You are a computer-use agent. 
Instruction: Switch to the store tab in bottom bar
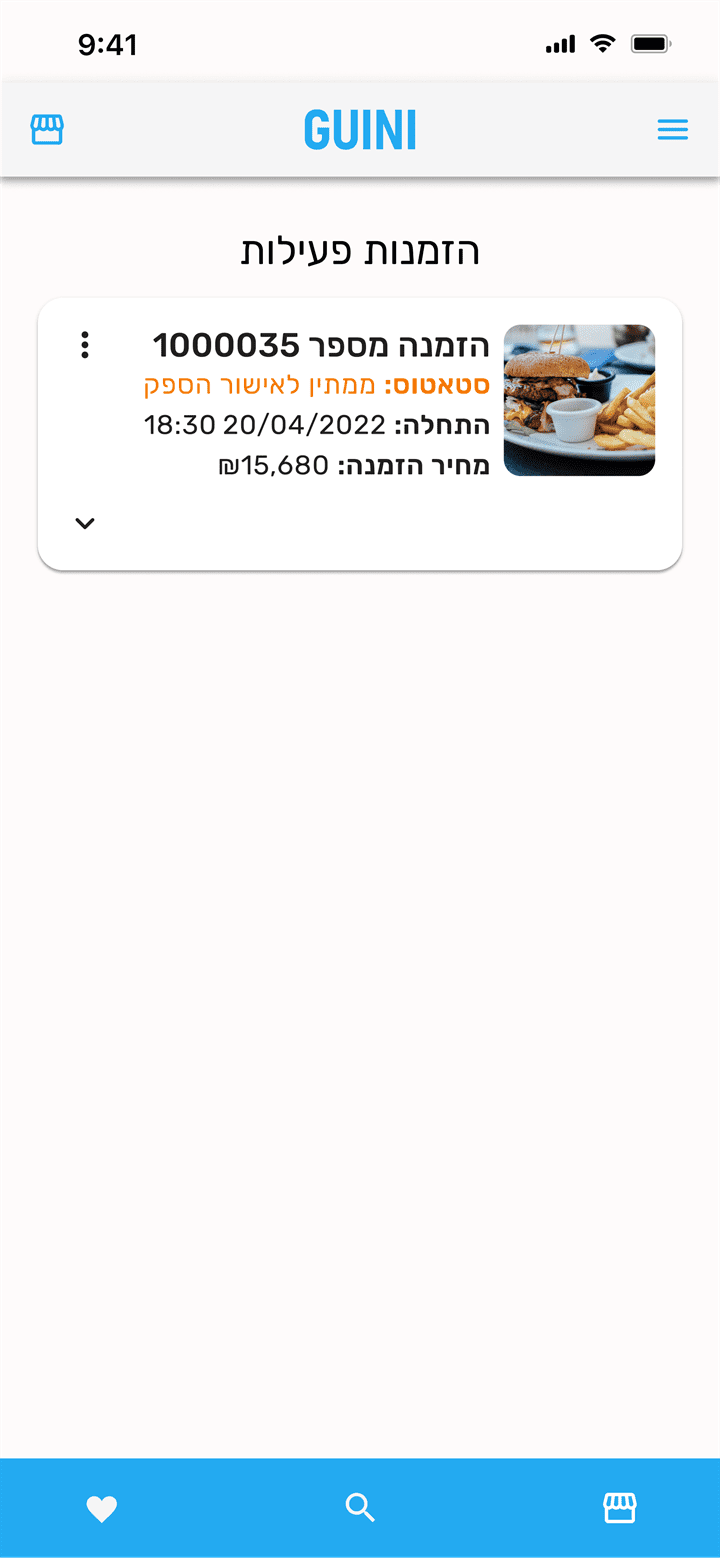coord(620,1508)
